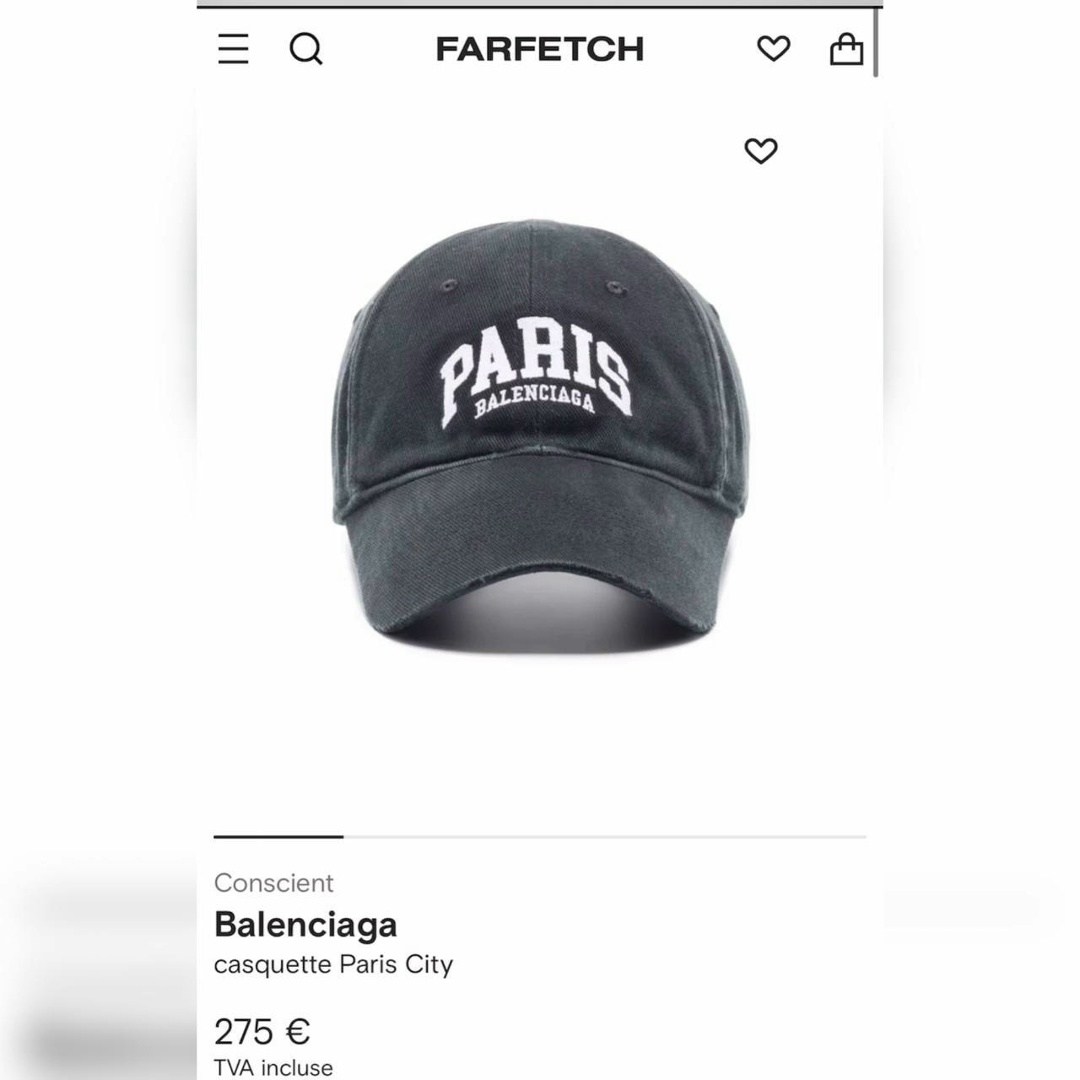
Task: Open the search magnifier
Action: 306,49
